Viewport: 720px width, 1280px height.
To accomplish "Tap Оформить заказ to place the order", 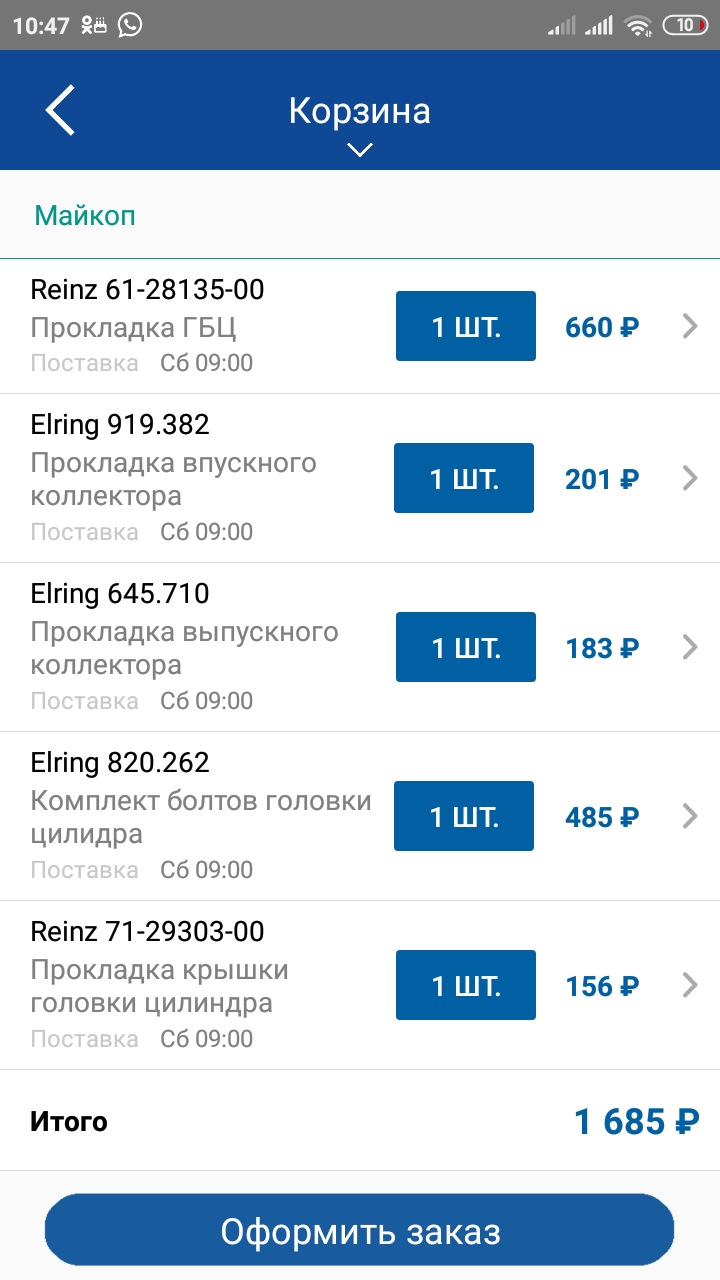I will point(360,1231).
